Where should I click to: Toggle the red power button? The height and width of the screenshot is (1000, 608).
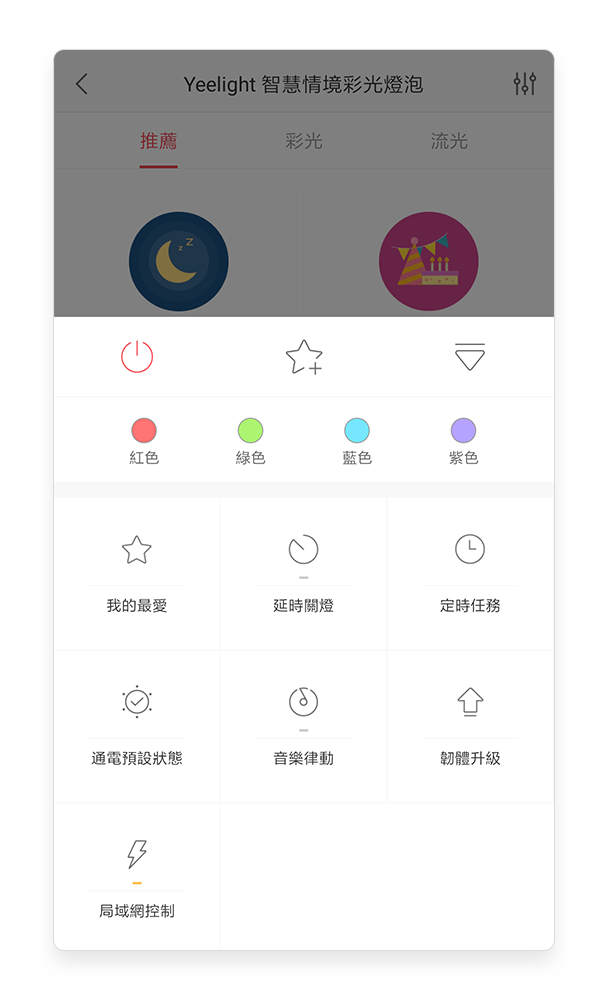[137, 357]
